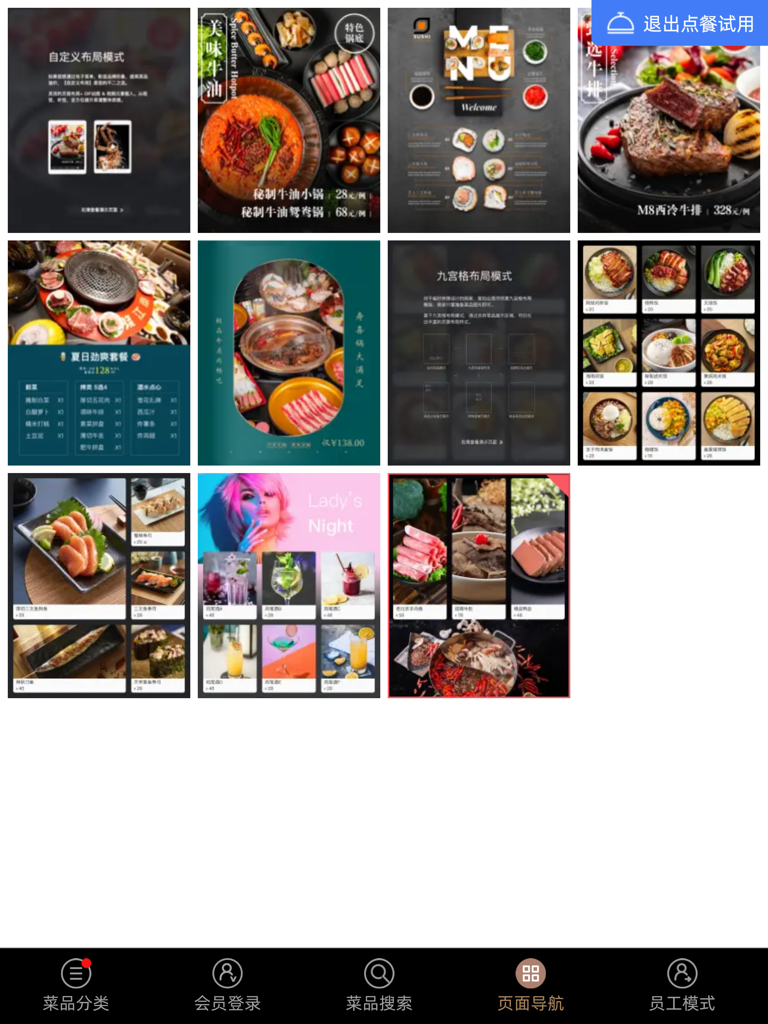Screen dimensions: 768x1024
Task: Enter 员工模式 from the bottom bar
Action: pos(682,985)
